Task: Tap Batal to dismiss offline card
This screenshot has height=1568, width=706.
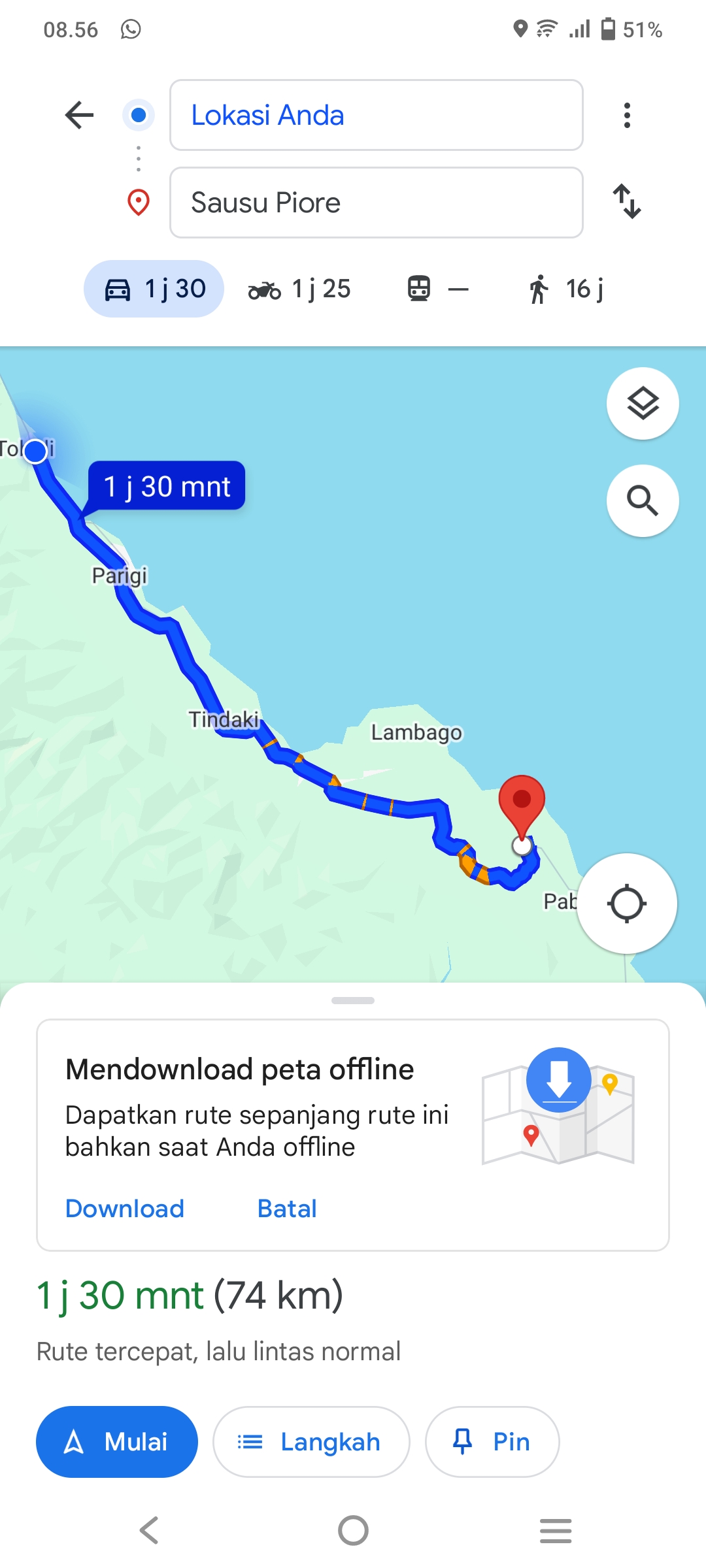Action: [287, 1209]
